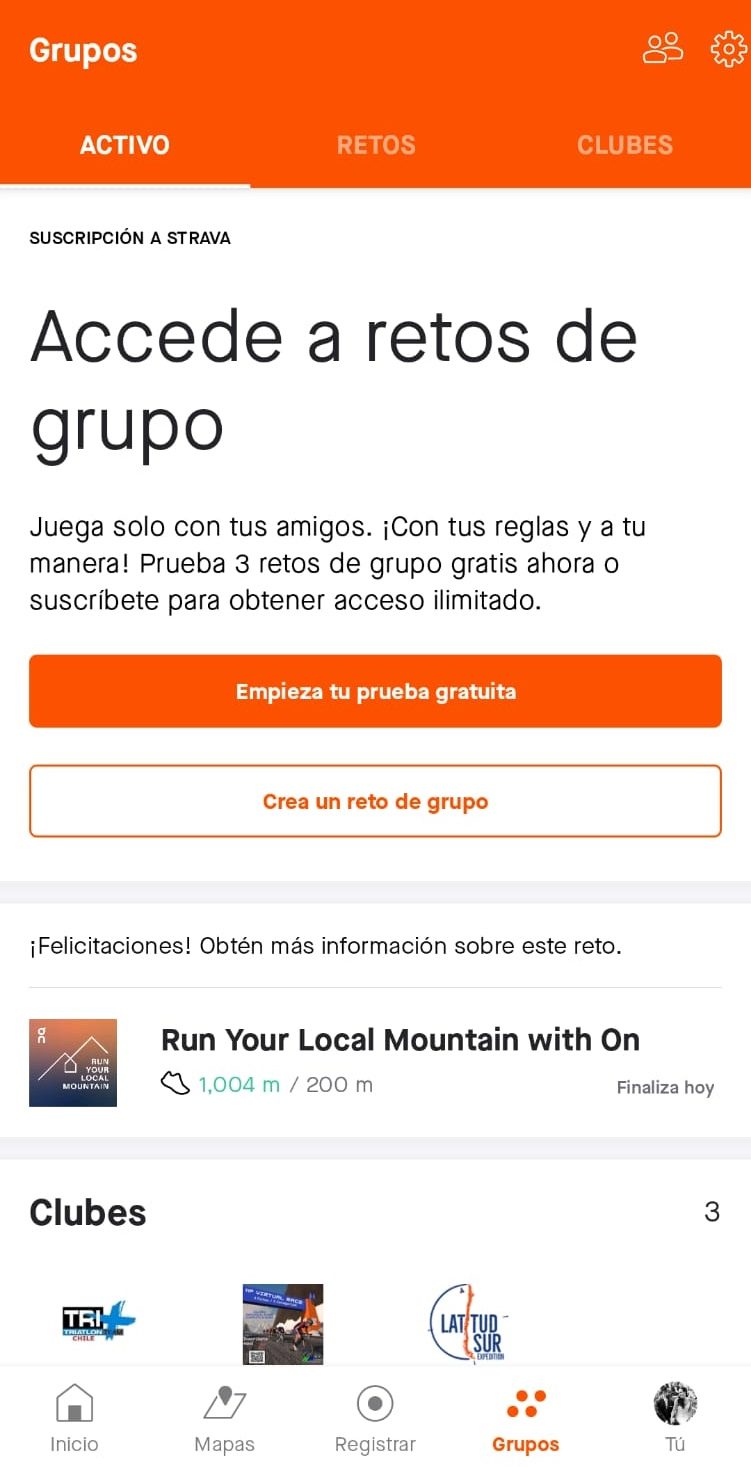Tap Crea un reto de grupo

[x=375, y=801]
